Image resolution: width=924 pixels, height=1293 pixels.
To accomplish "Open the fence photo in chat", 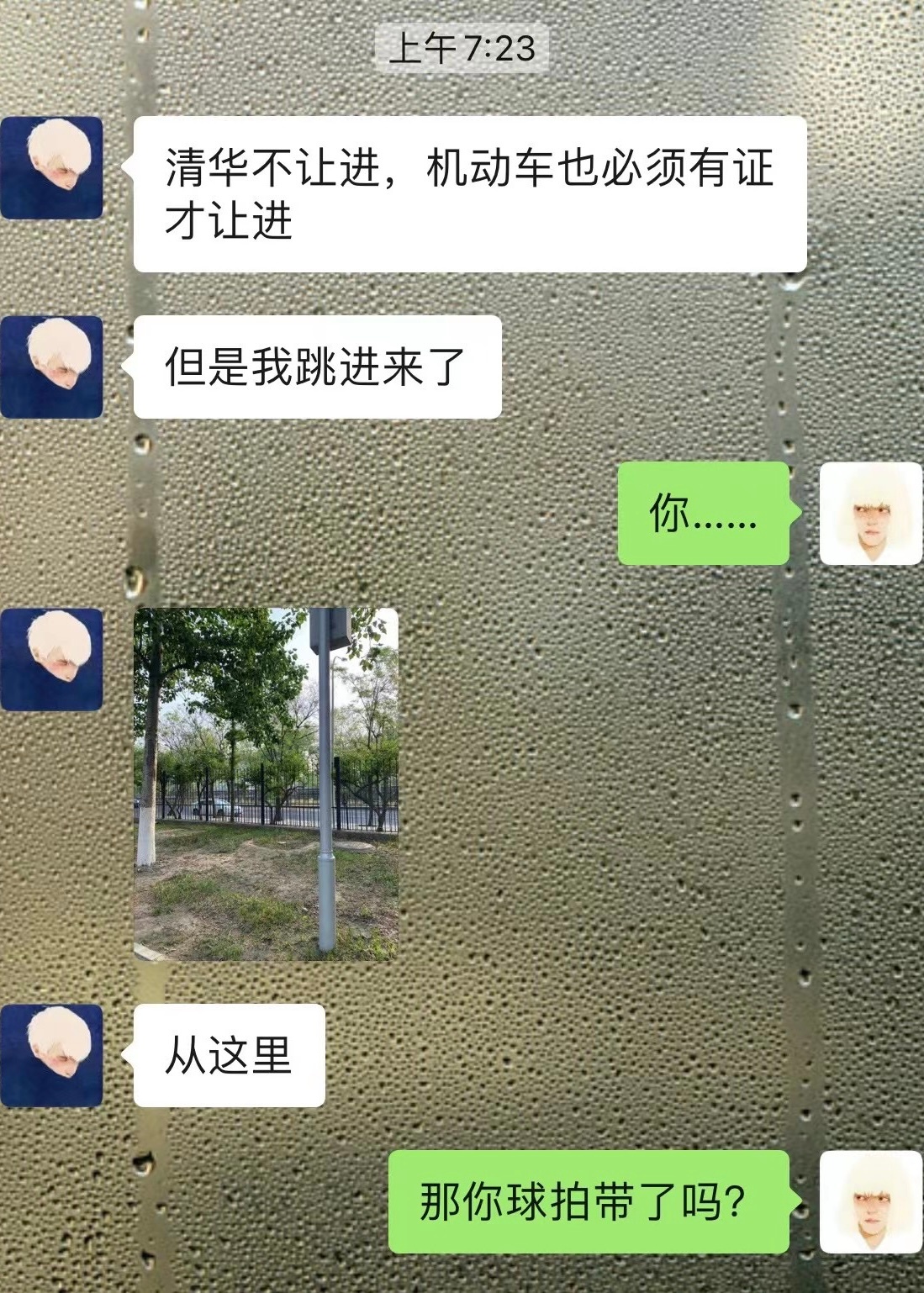I will (266, 784).
